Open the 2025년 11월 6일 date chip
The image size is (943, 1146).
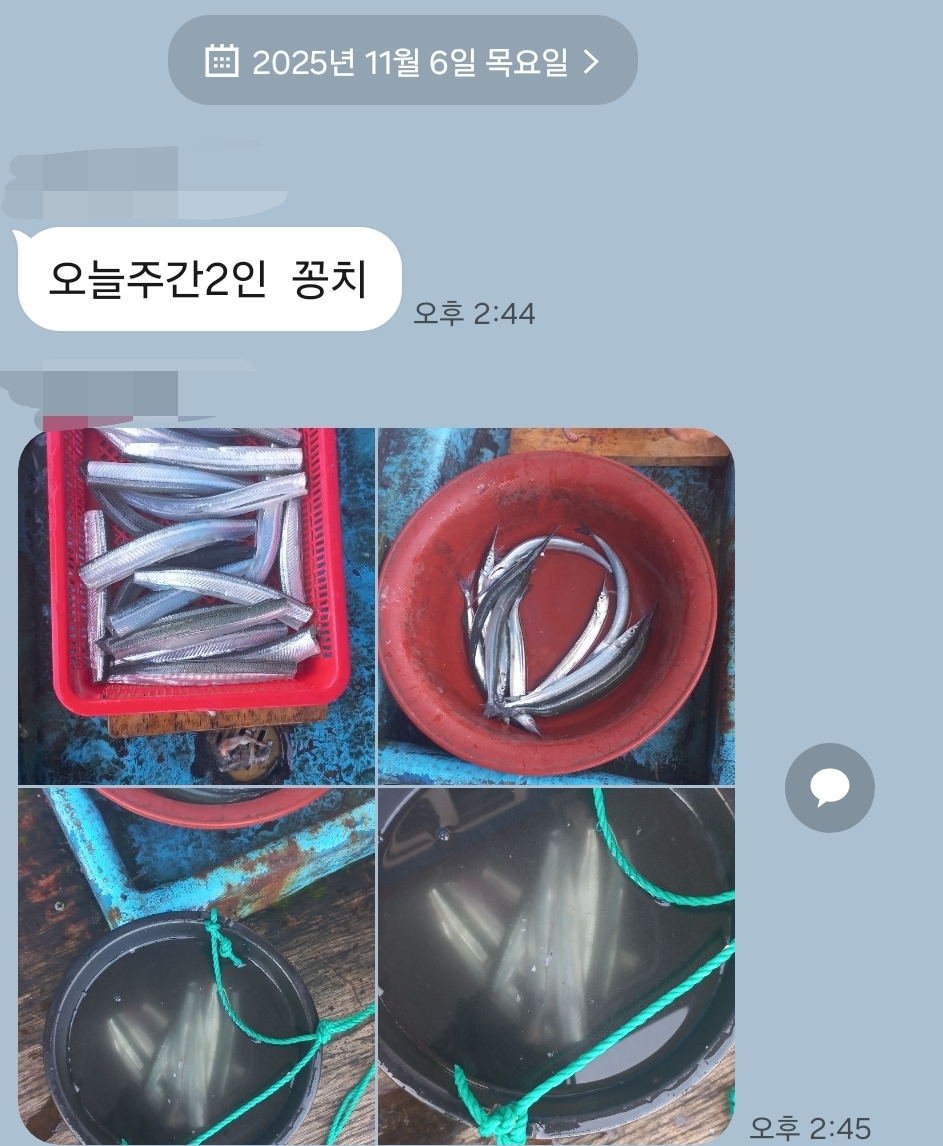coord(402,61)
